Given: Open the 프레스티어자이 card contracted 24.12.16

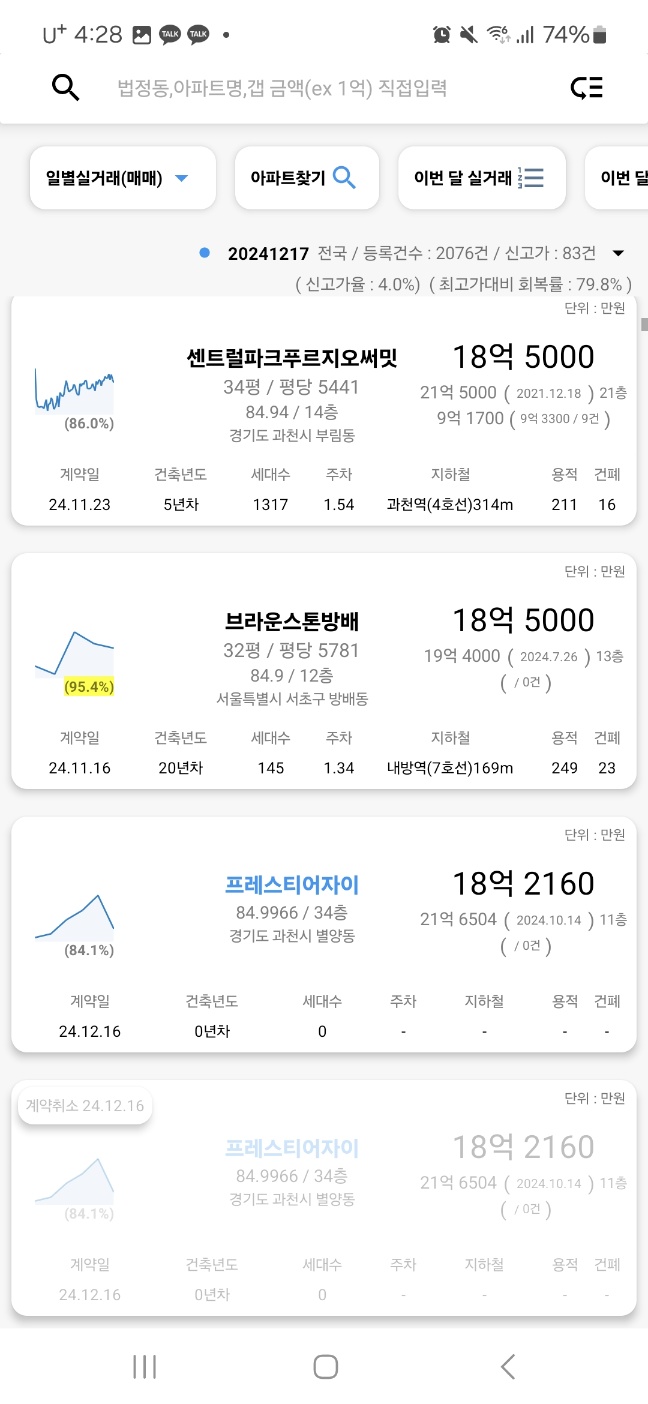Looking at the screenshot, I should tap(323, 933).
